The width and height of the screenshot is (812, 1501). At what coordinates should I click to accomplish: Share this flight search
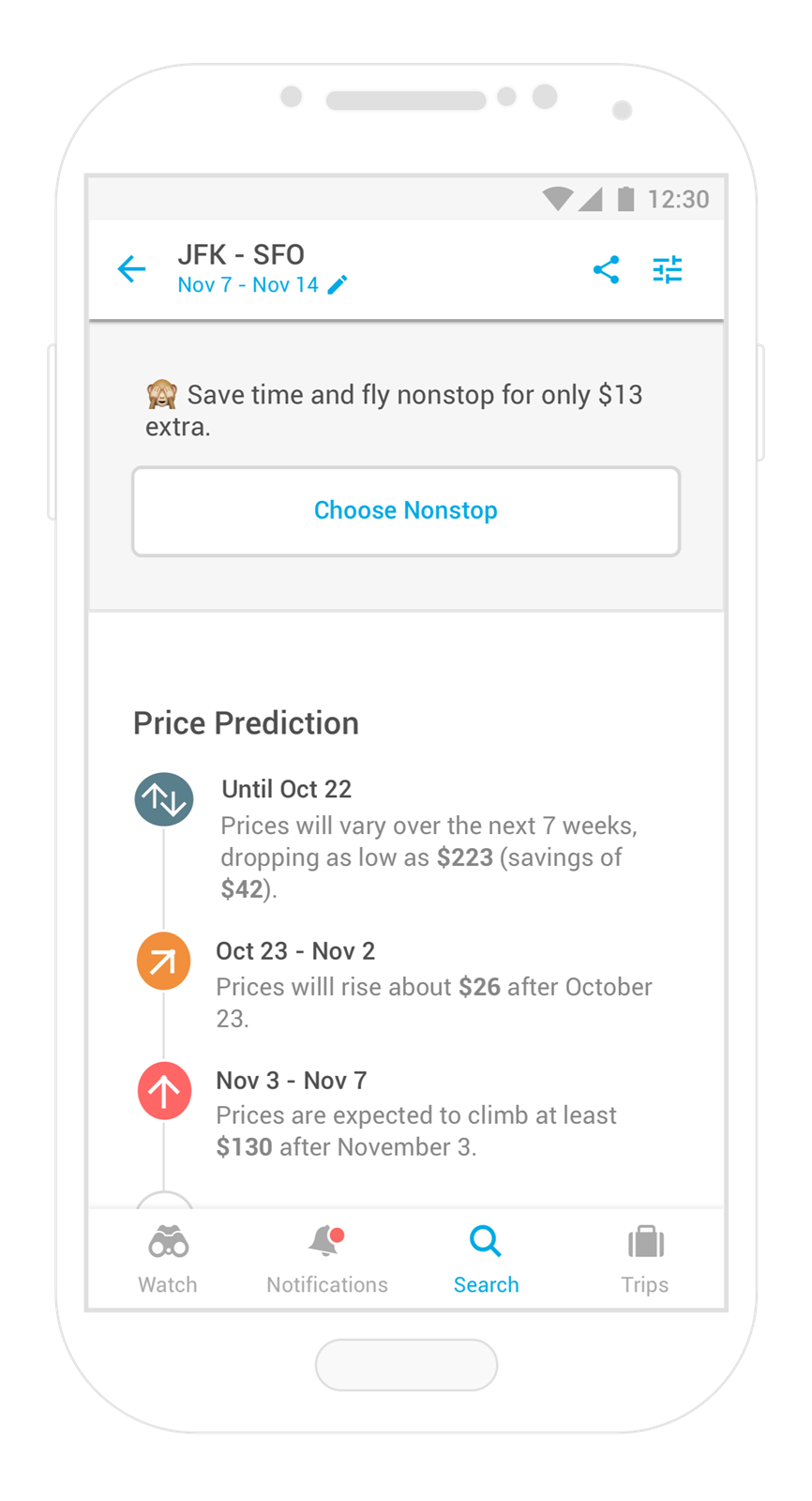607,269
